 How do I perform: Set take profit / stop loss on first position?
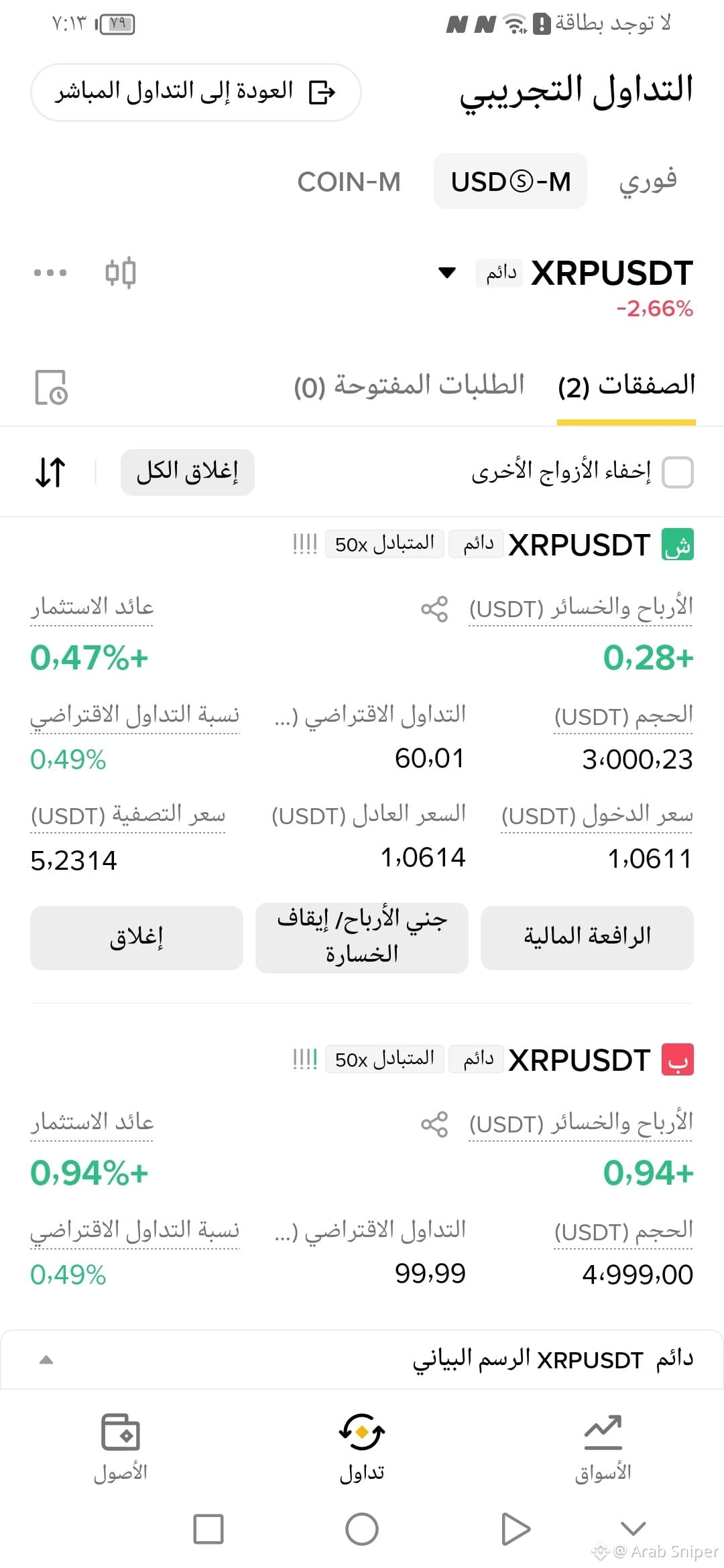[362, 937]
